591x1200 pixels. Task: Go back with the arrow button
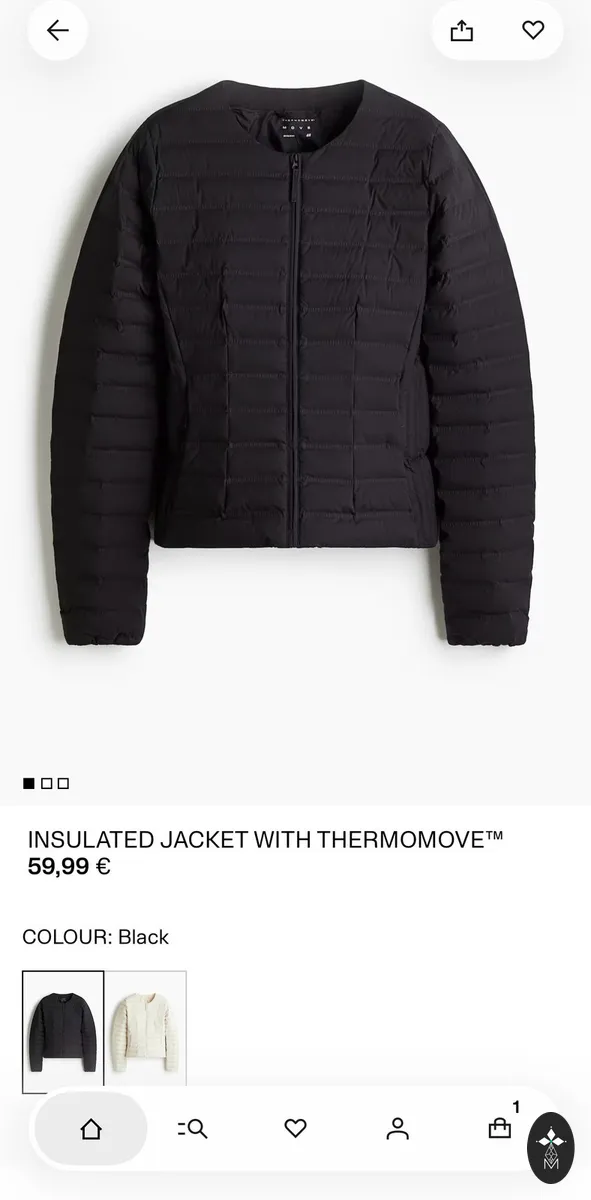pyautogui.click(x=57, y=31)
